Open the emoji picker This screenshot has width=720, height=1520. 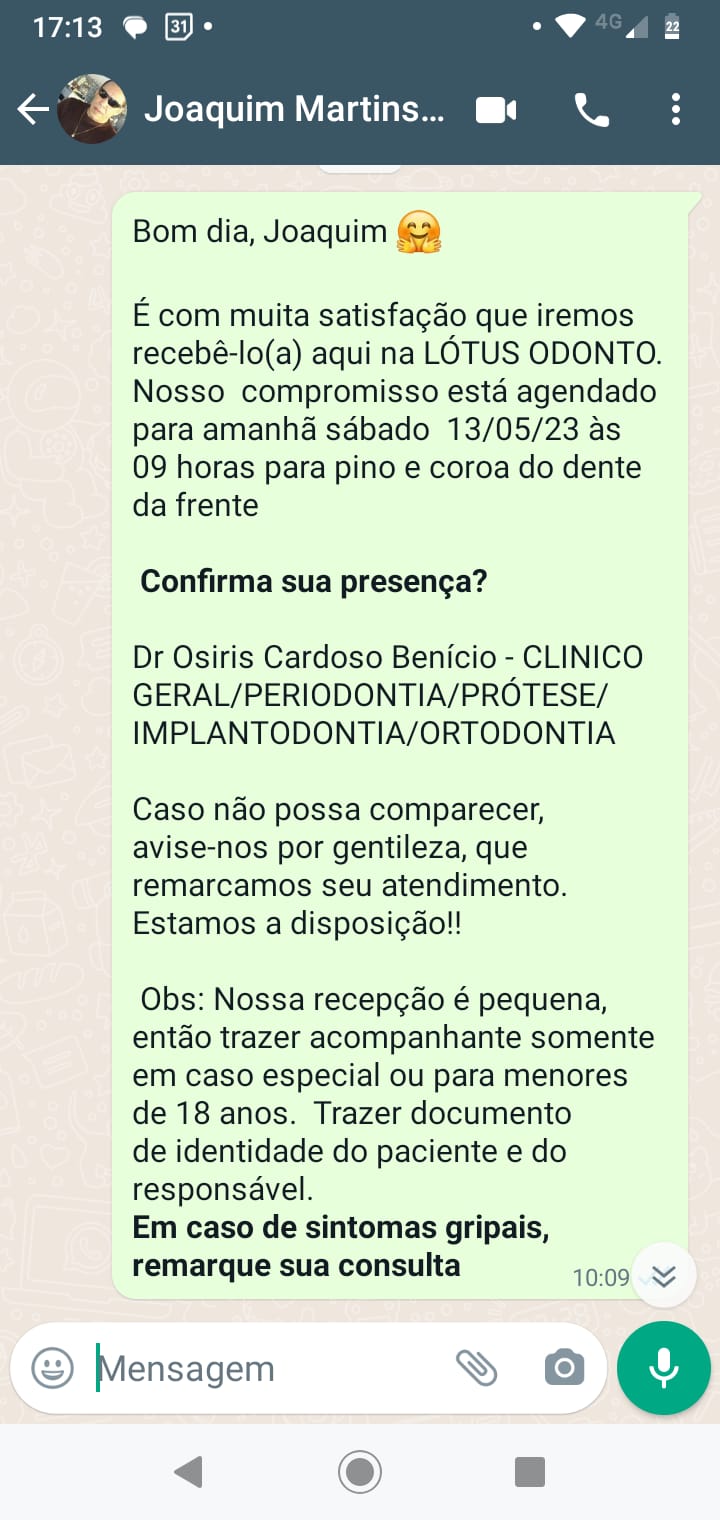point(52,1368)
